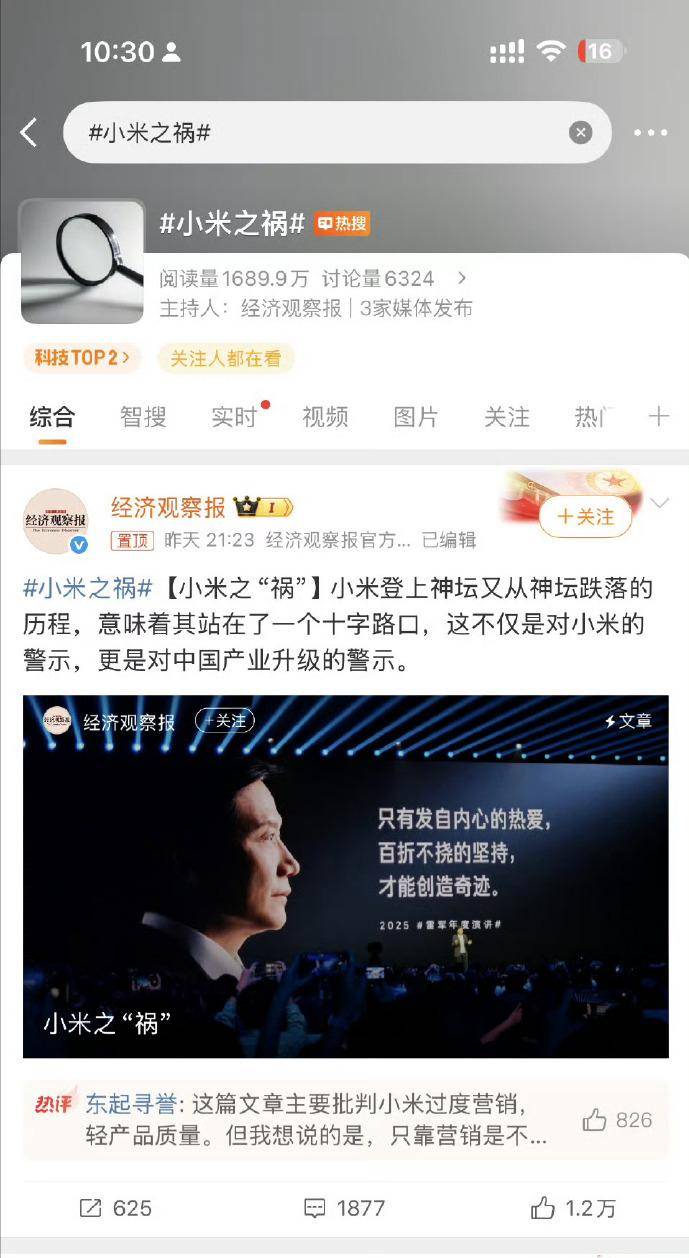Like the 经济观察报 post

(574, 1208)
